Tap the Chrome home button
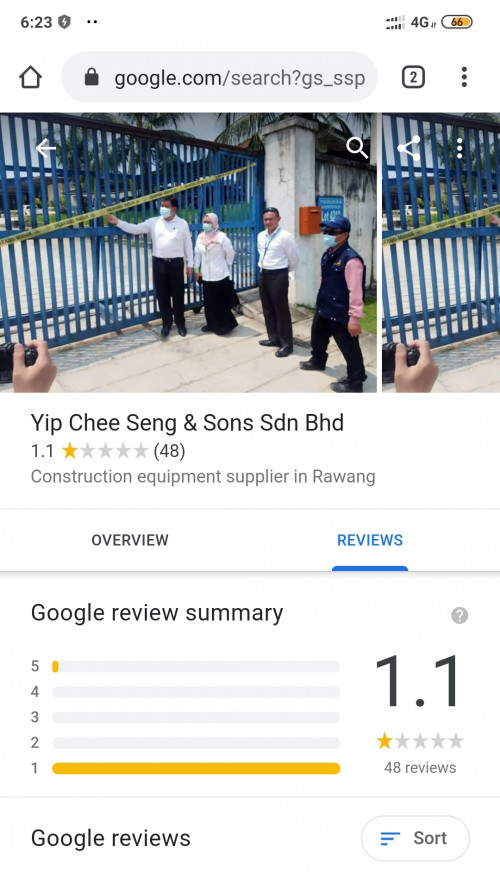 point(31,77)
